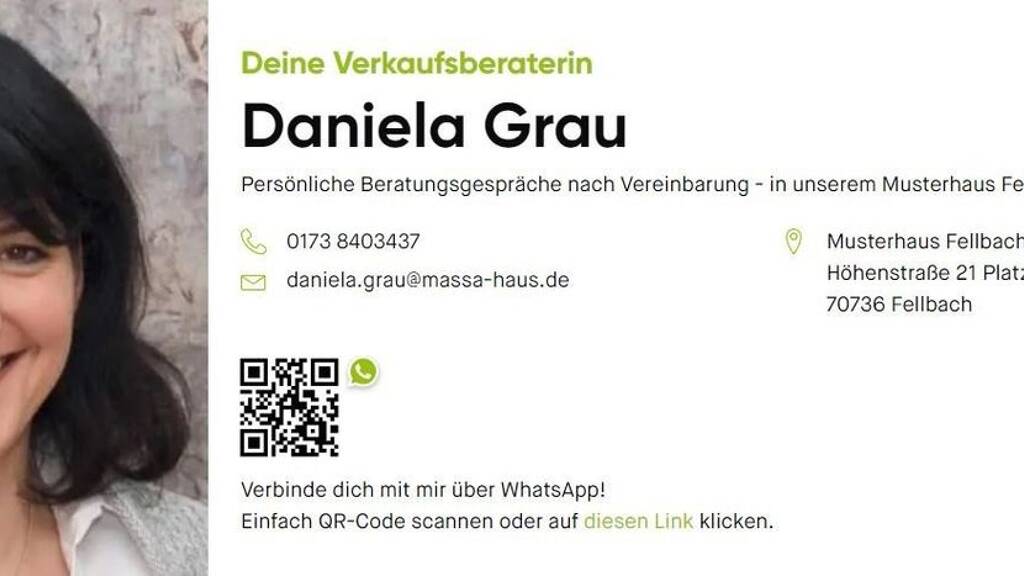
Task: Call the phone number 0173 8403437
Action: pyautogui.click(x=353, y=242)
